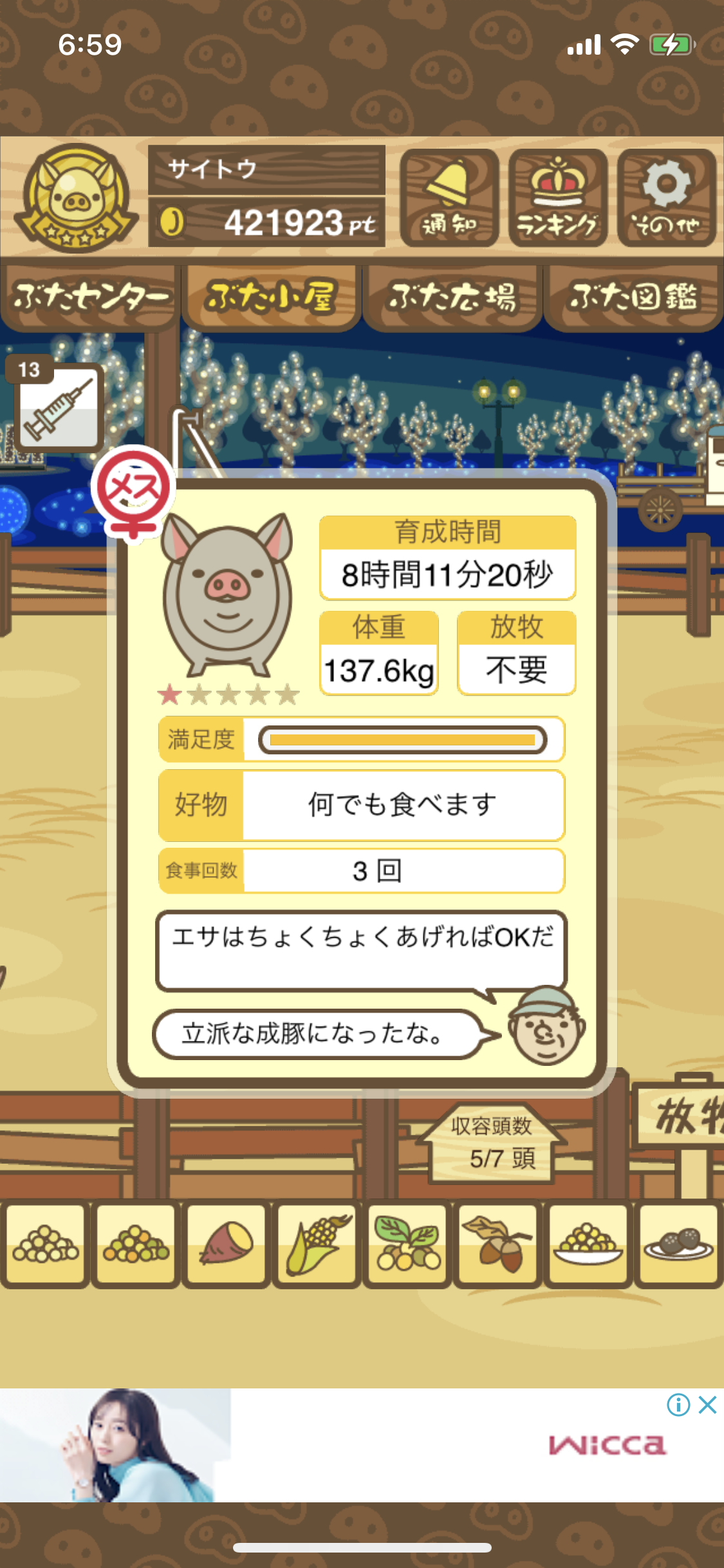
Task: Switch to ぶた小屋 tab
Action: click(270, 297)
